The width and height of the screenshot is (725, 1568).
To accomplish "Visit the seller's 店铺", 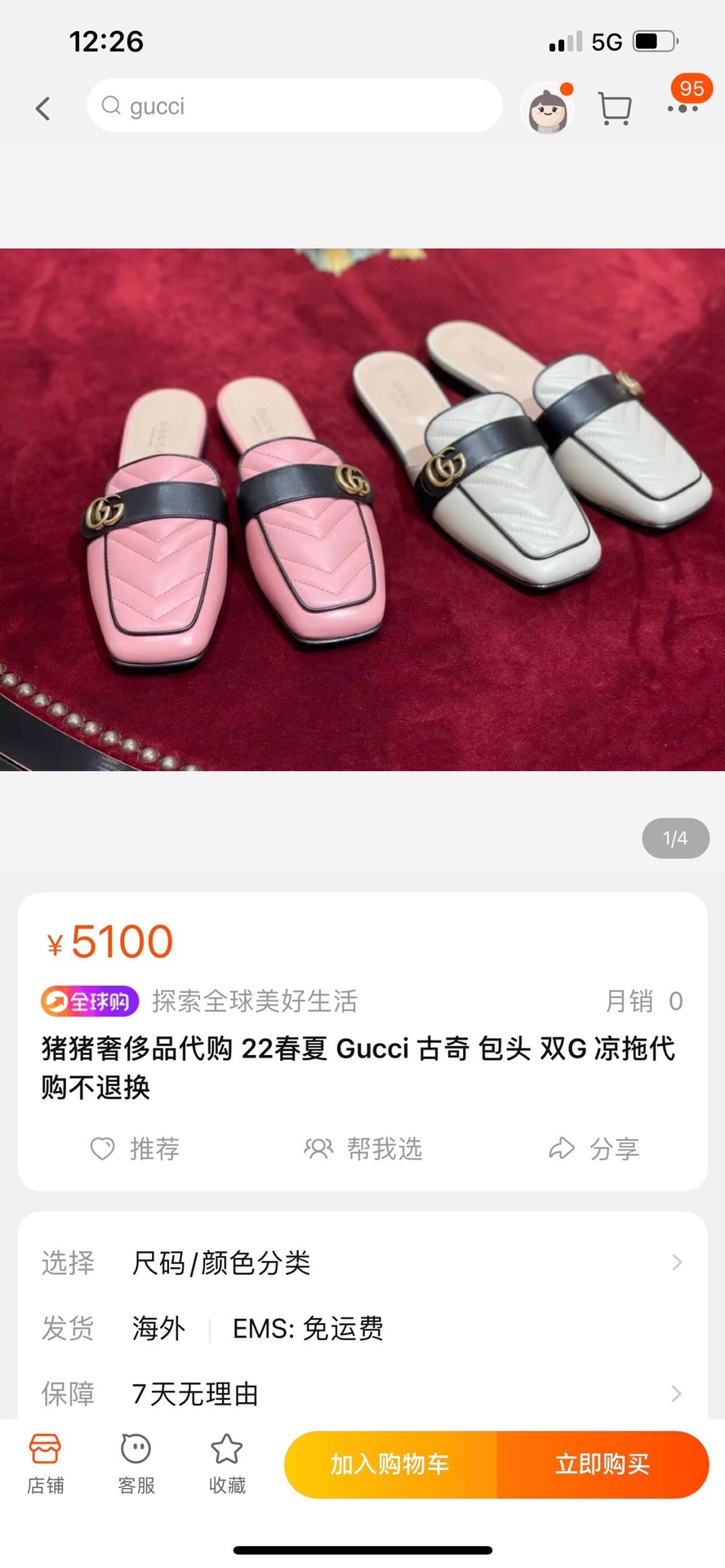I will [x=45, y=1463].
